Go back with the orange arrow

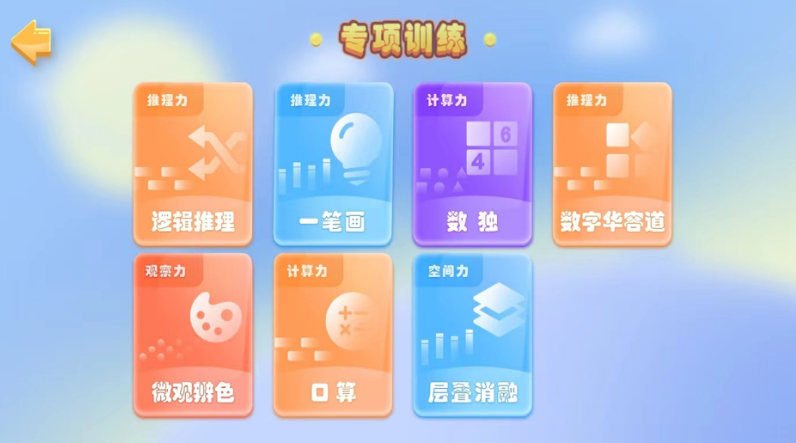click(30, 42)
